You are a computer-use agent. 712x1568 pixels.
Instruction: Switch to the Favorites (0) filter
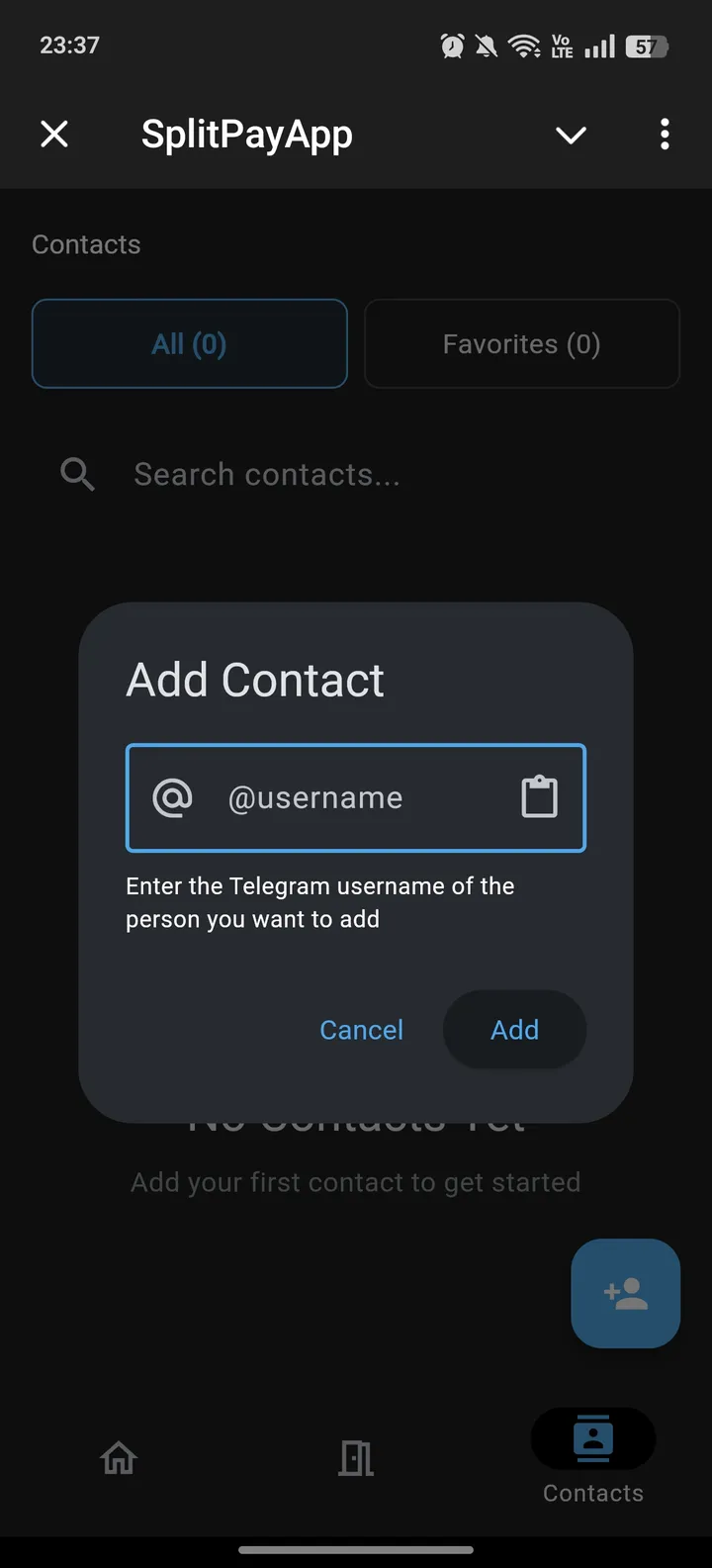click(522, 343)
